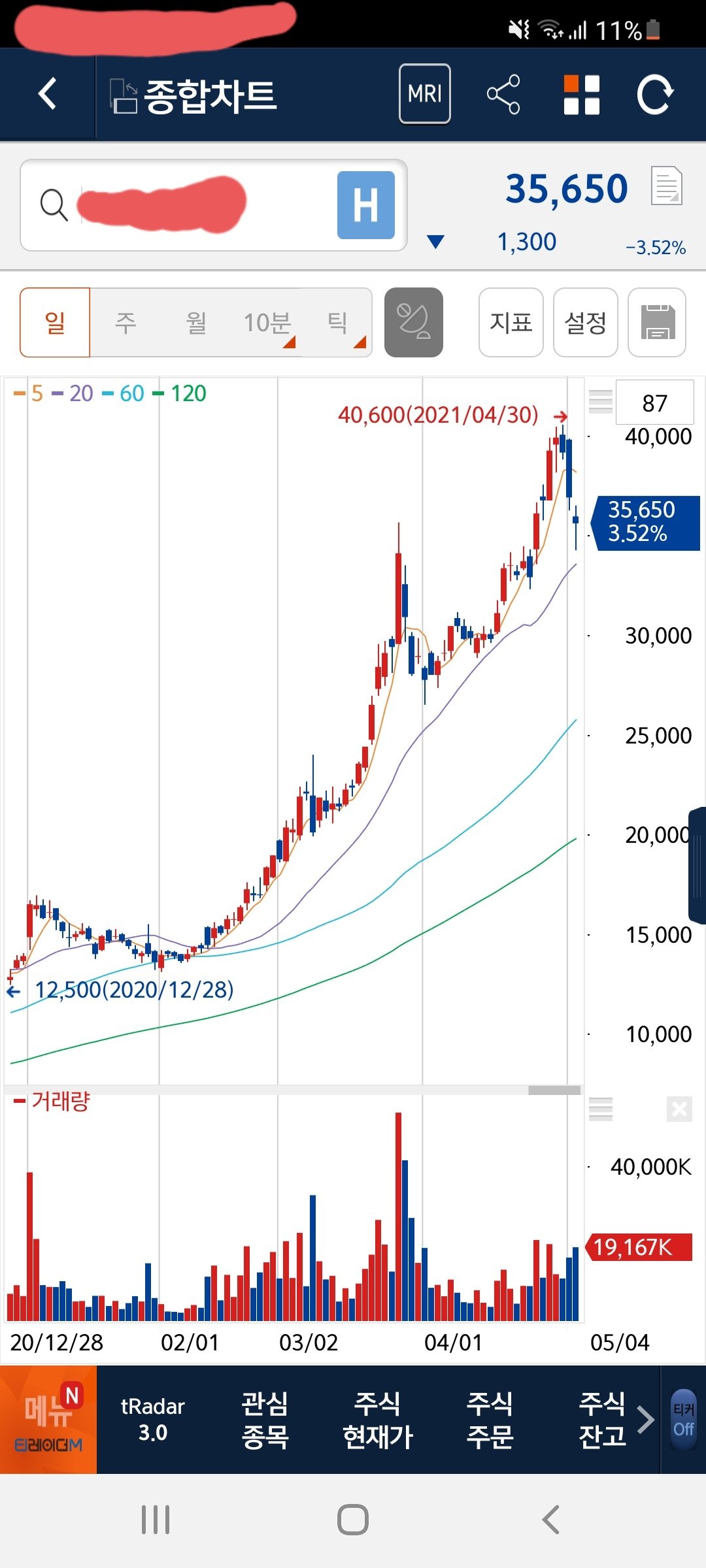This screenshot has height=1568, width=706.
Task: Switch to the 주 weekly chart
Action: [x=126, y=323]
